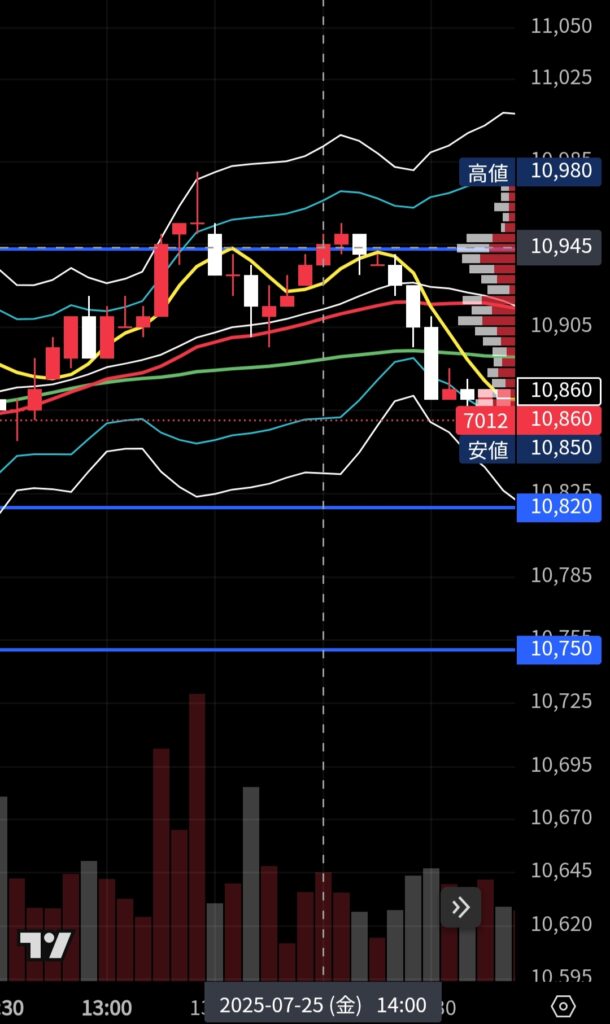Open chart settings hexagon icon
Image resolution: width=610 pixels, height=1024 pixels.
[x=563, y=1006]
